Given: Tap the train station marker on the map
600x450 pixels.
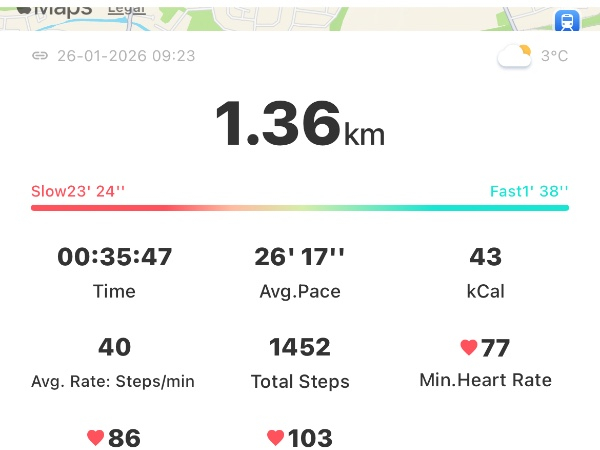Looking at the screenshot, I should (565, 20).
